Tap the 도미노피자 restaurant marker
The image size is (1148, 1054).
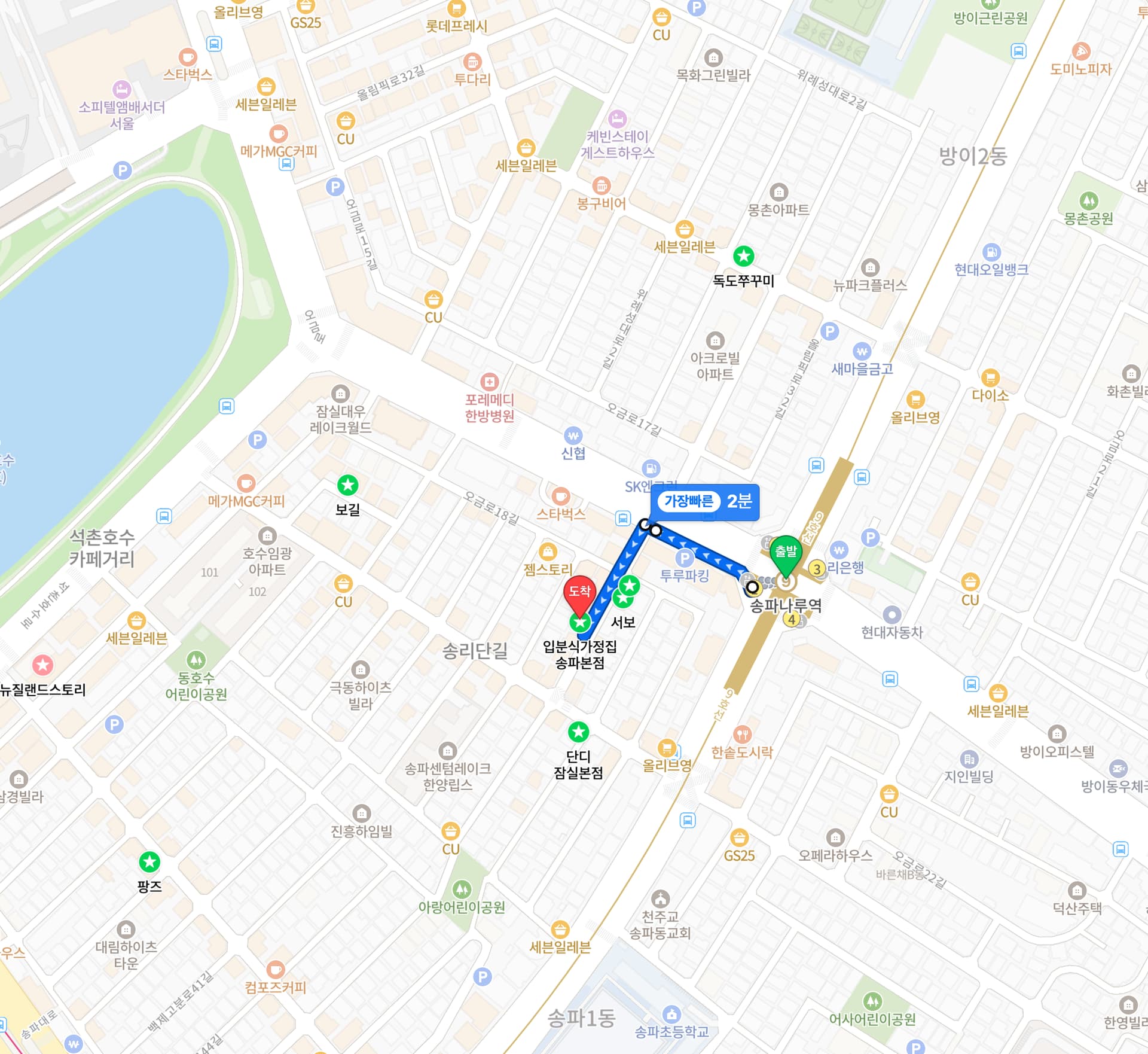(1080, 51)
